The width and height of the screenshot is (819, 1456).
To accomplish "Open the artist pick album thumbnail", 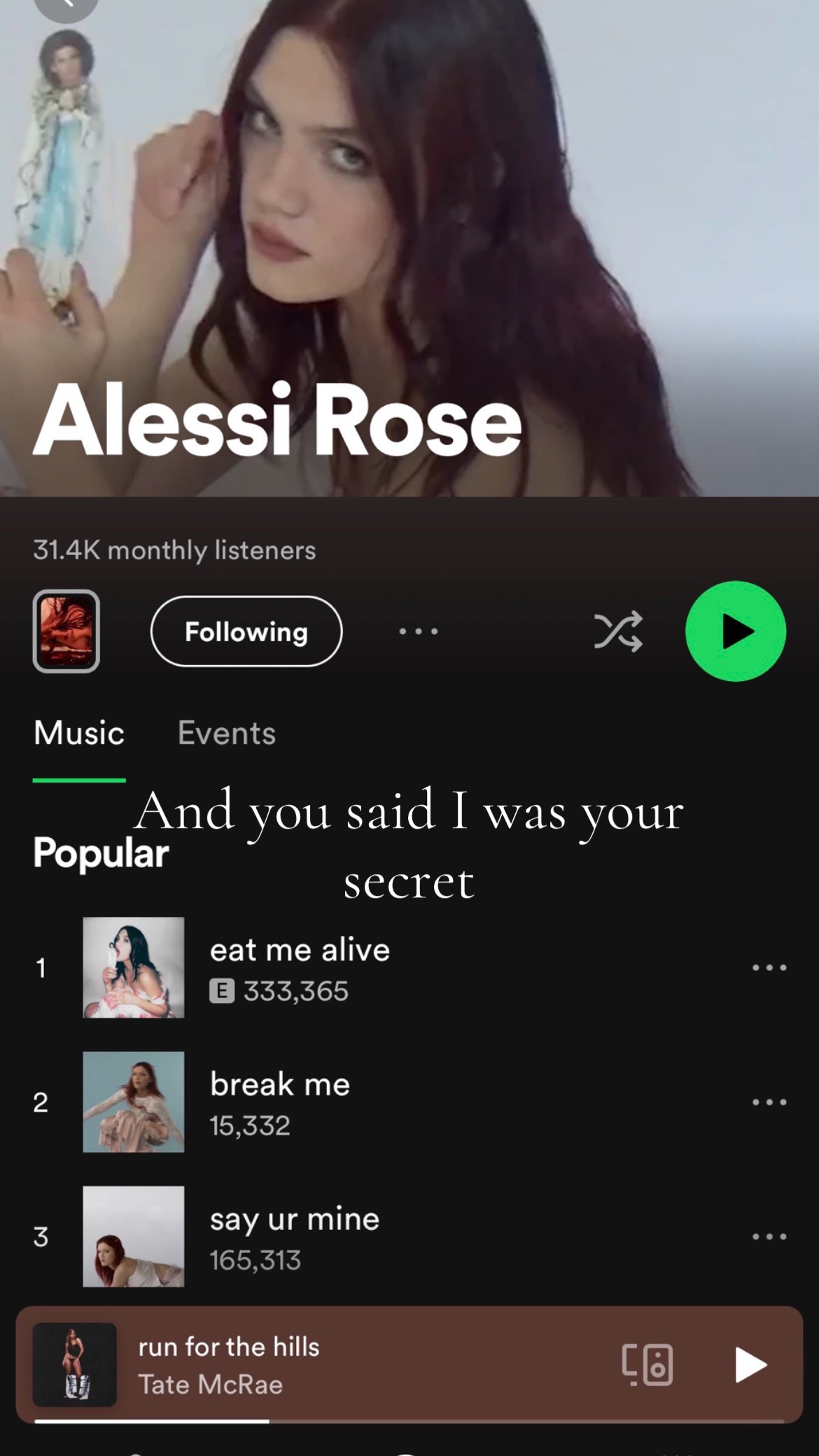I will point(66,631).
